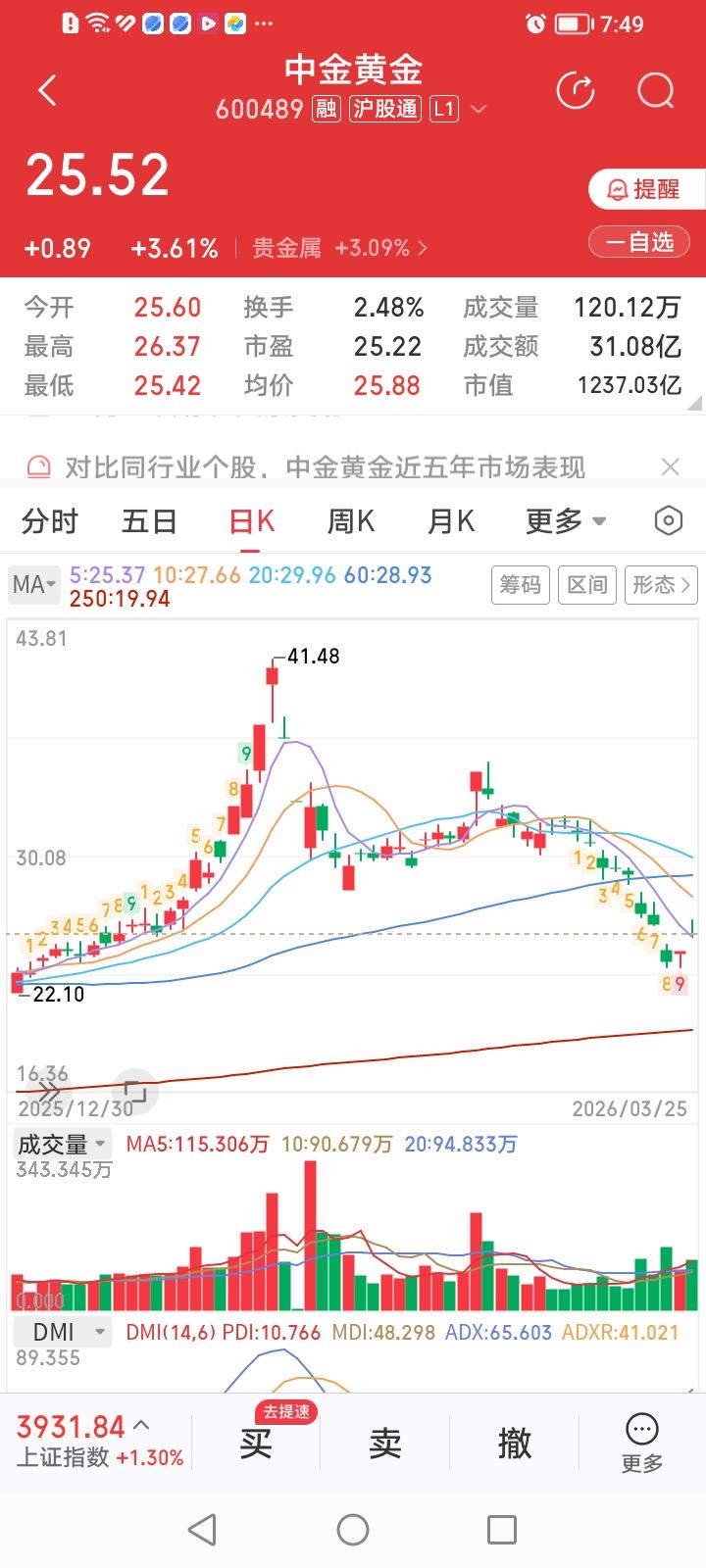Tap the 买 buy button
This screenshot has height=1568, width=706.
click(256, 1443)
